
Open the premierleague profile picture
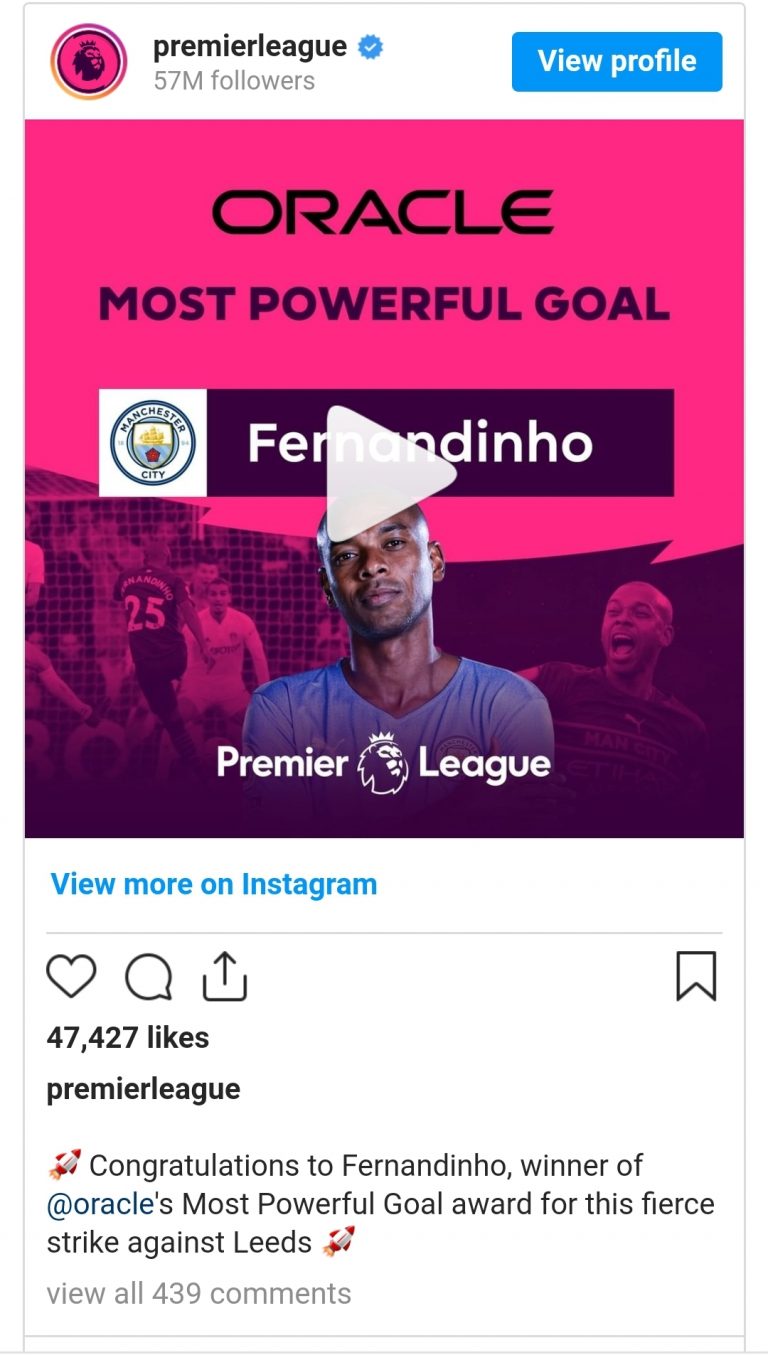[89, 62]
